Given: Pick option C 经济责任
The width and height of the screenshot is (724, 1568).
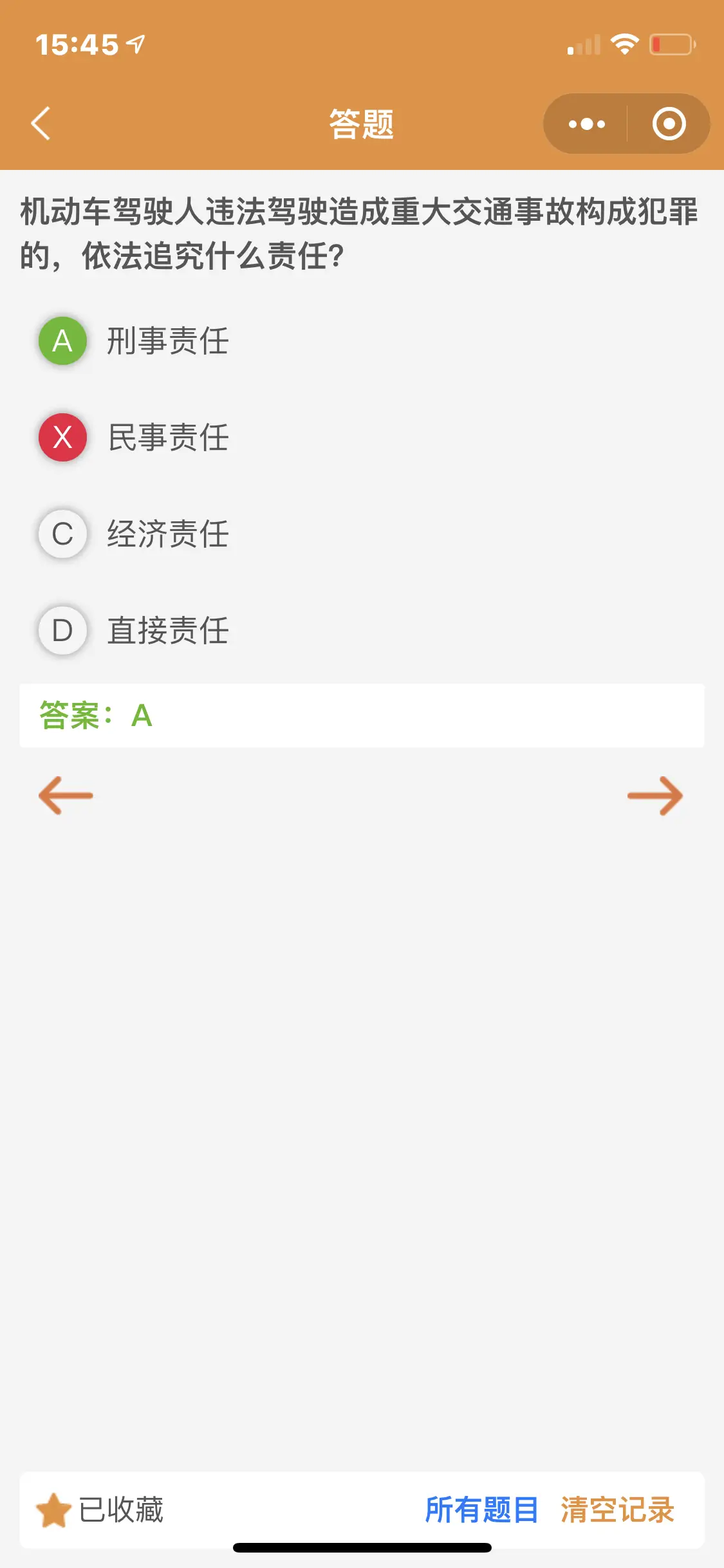Looking at the screenshot, I should 135,534.
